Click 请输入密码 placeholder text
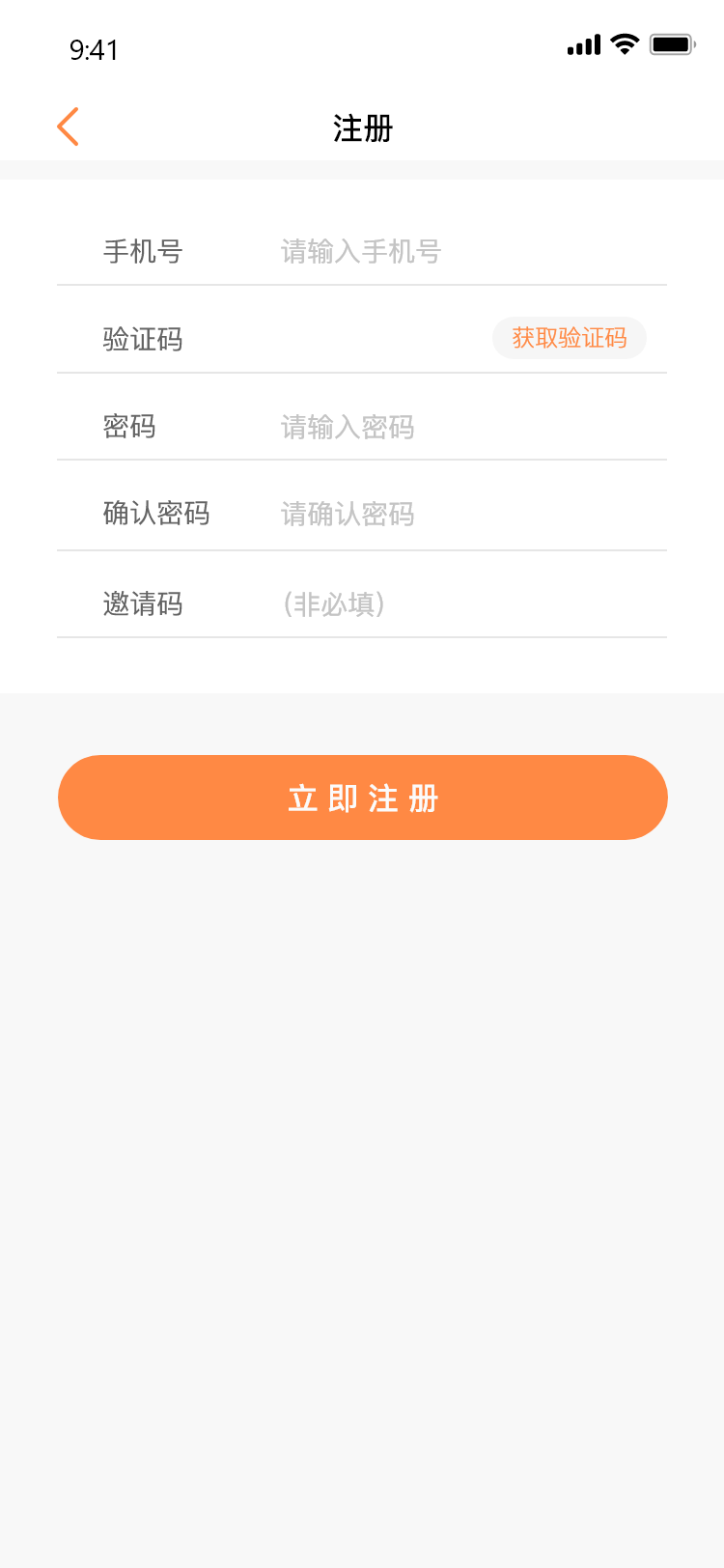The height and width of the screenshot is (1568, 724). coord(348,428)
